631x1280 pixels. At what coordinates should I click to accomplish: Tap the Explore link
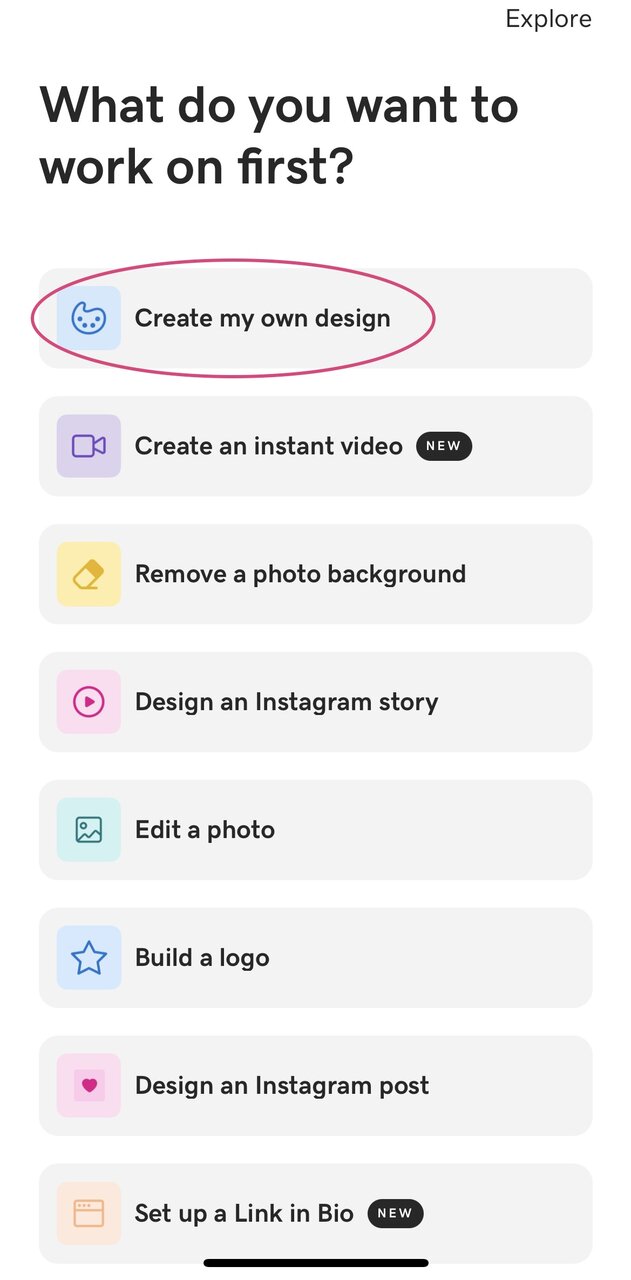coord(548,19)
